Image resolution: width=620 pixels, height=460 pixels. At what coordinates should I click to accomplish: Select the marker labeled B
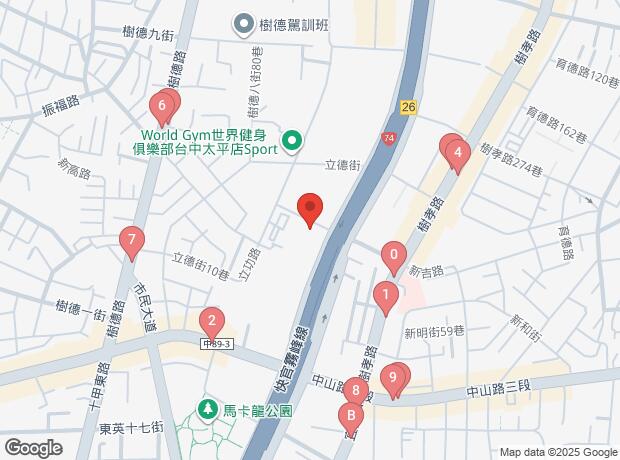pyautogui.click(x=351, y=415)
